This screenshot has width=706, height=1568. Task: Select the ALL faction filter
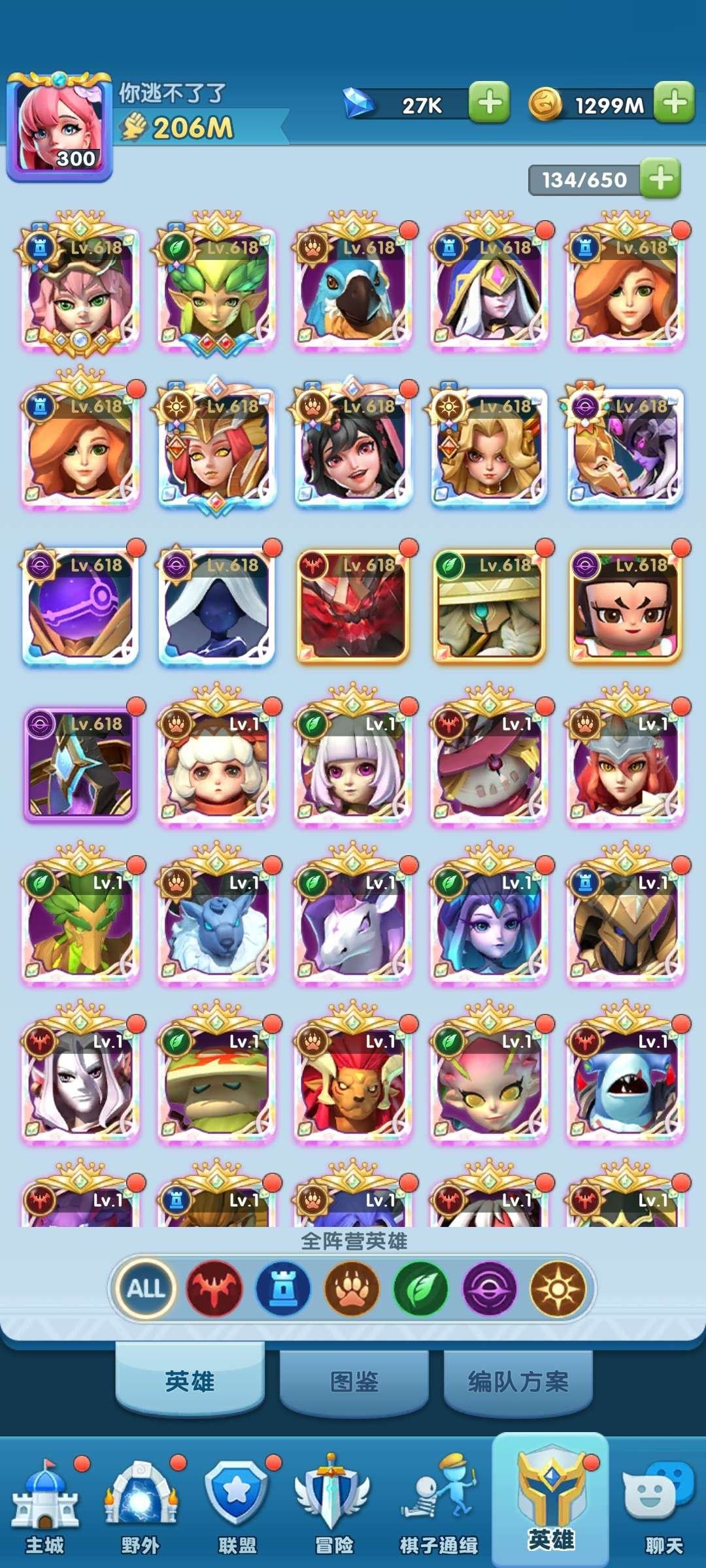tap(145, 1289)
